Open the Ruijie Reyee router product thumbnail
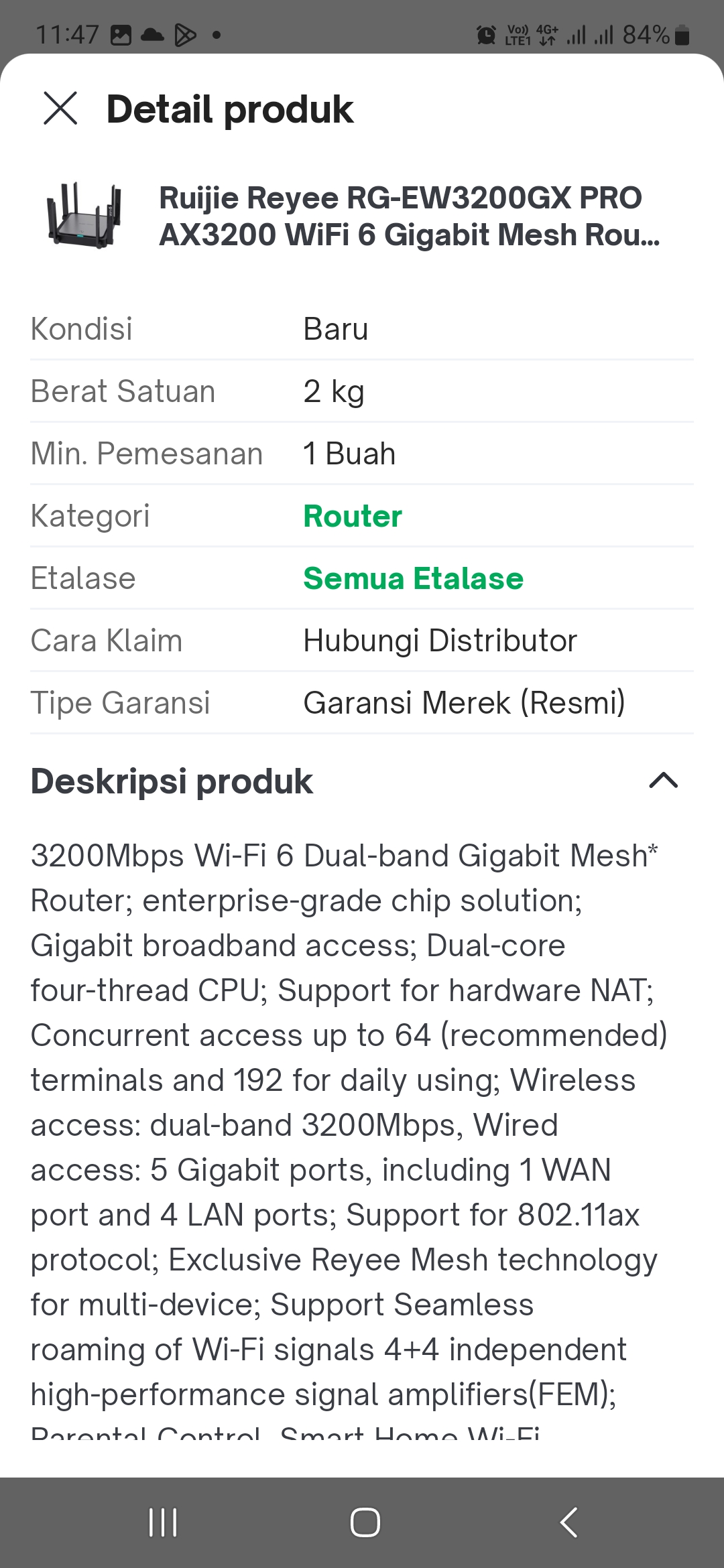724x1568 pixels. click(84, 216)
